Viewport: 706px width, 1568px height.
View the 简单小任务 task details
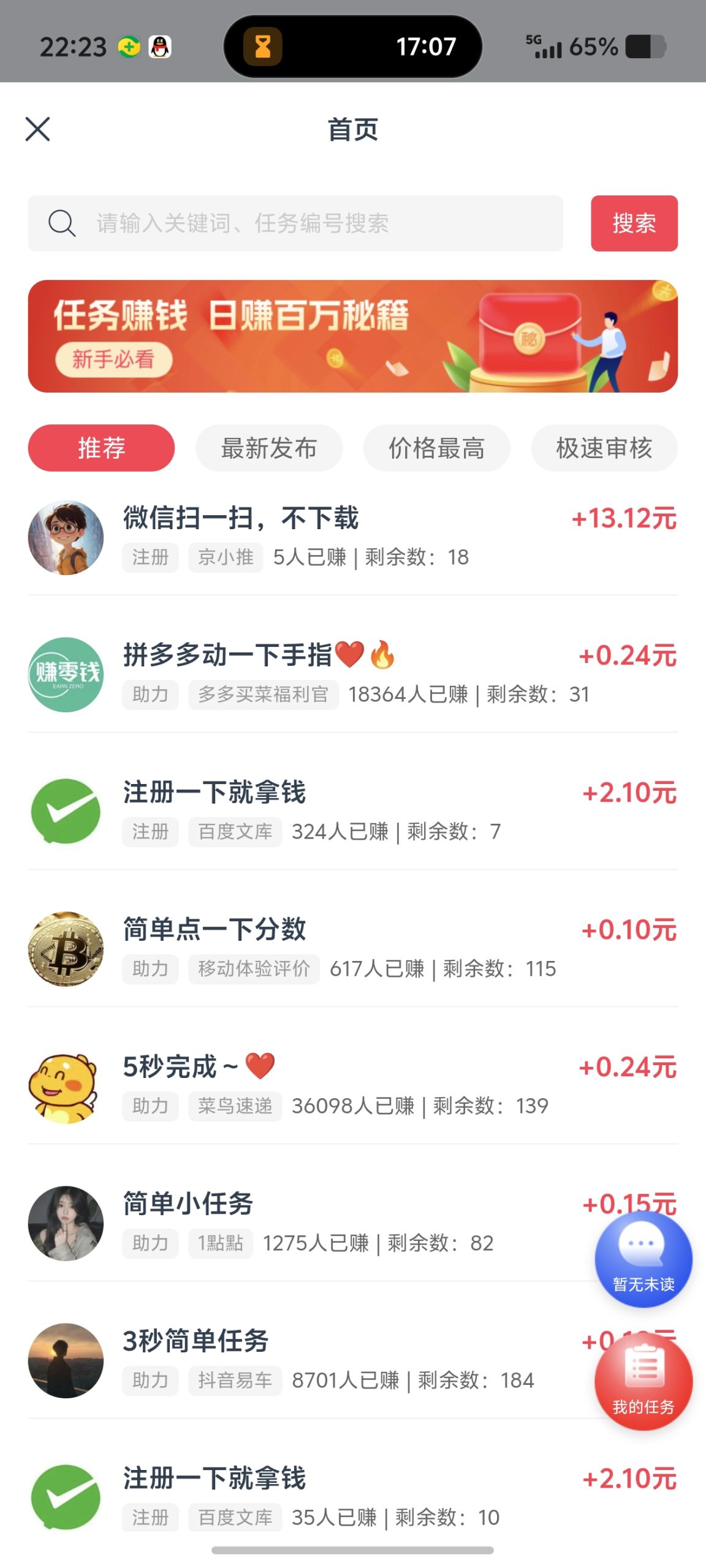(x=306, y=1223)
